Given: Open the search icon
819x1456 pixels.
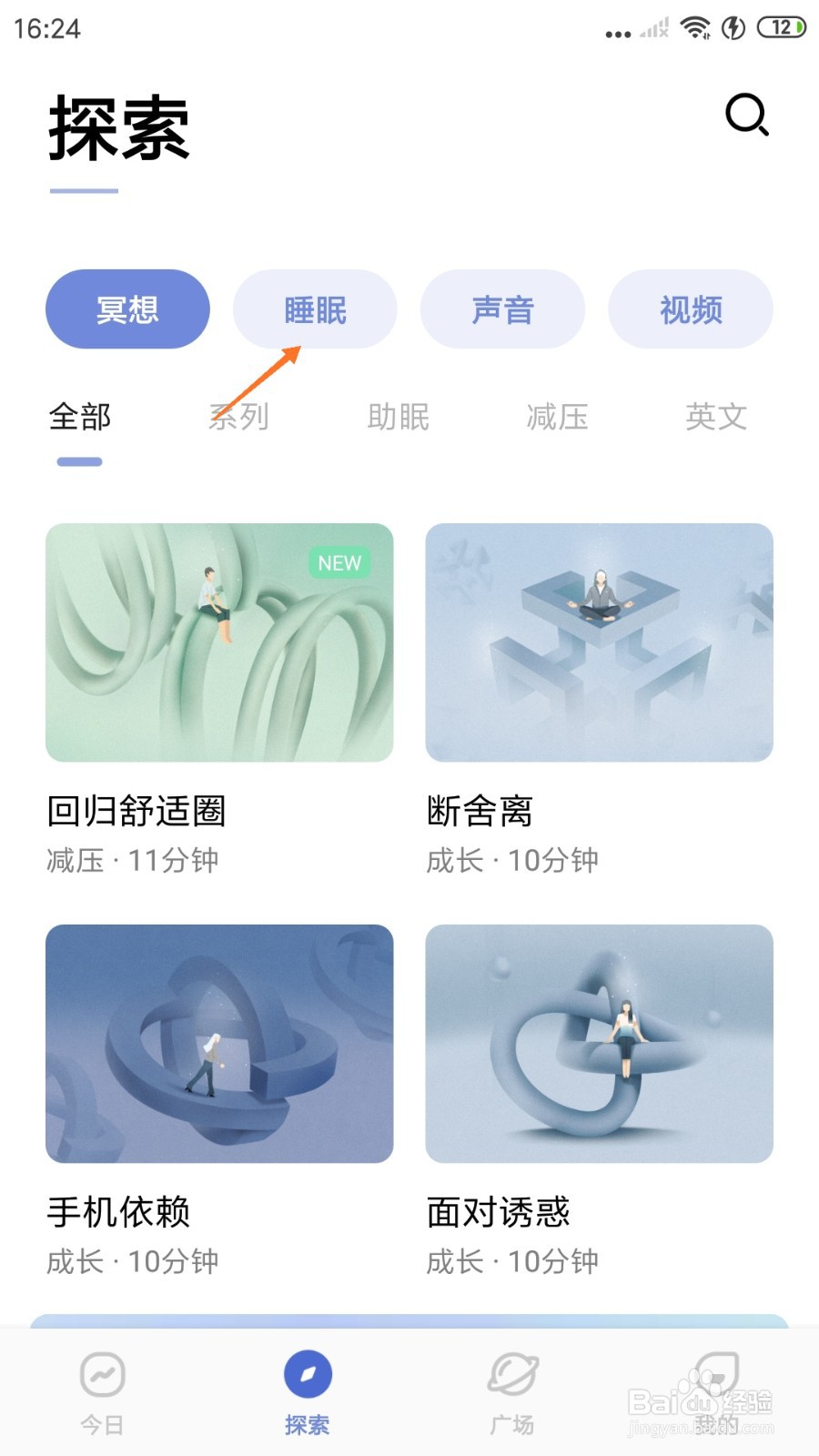Looking at the screenshot, I should pyautogui.click(x=746, y=116).
